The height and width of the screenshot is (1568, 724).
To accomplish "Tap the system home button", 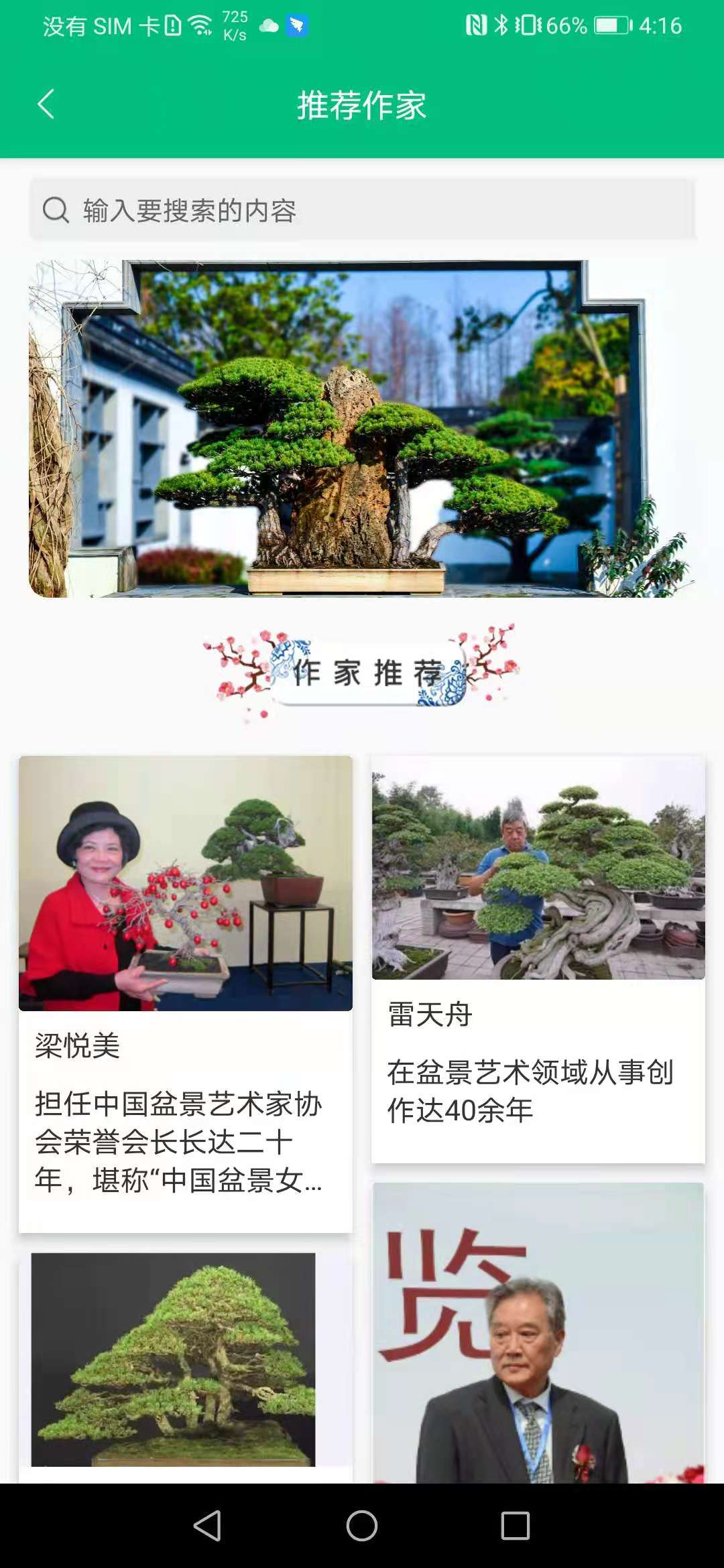I will (x=362, y=1526).
